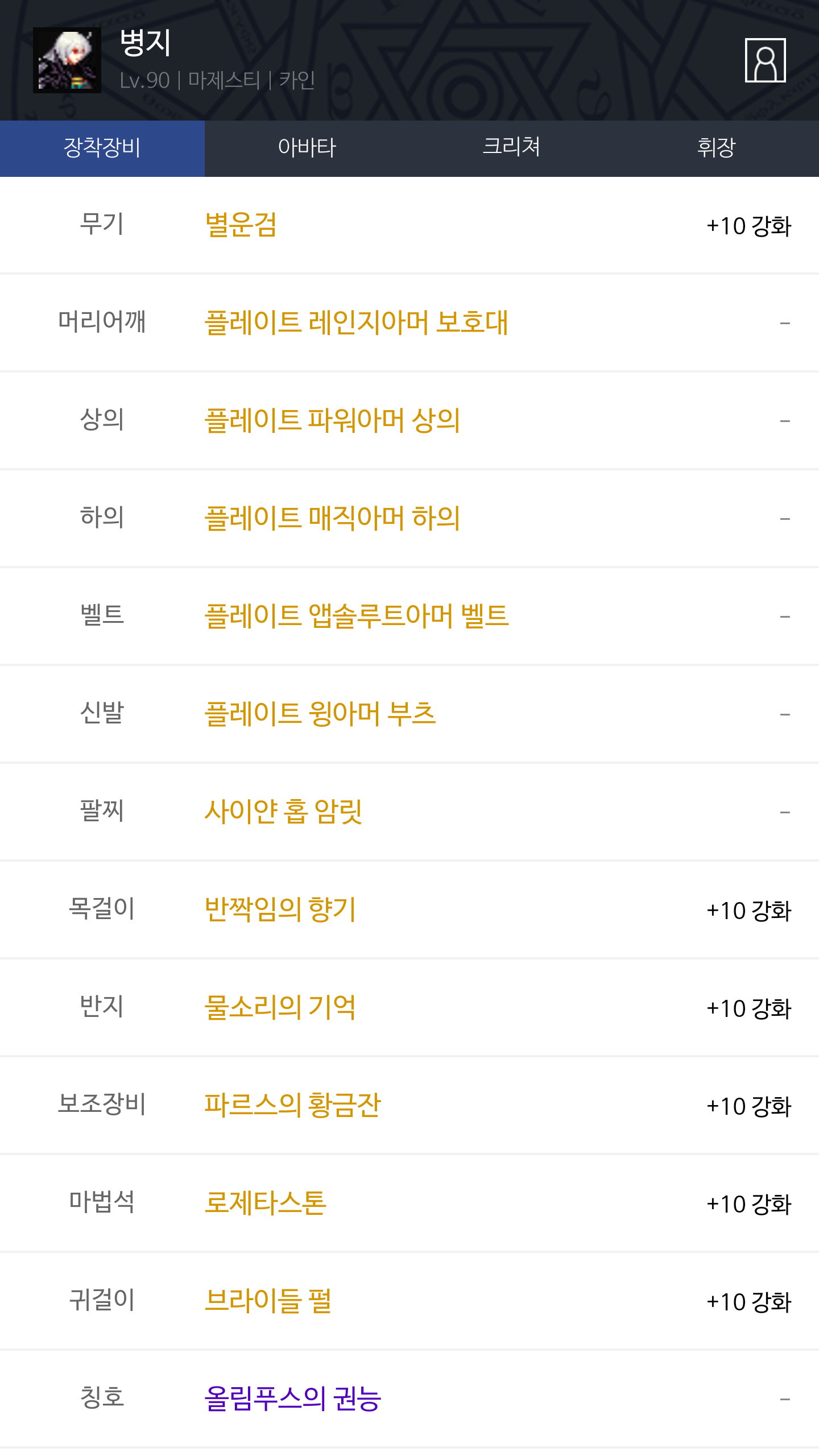
Task: Open title 올림푸스의 권능
Action: tap(292, 1399)
